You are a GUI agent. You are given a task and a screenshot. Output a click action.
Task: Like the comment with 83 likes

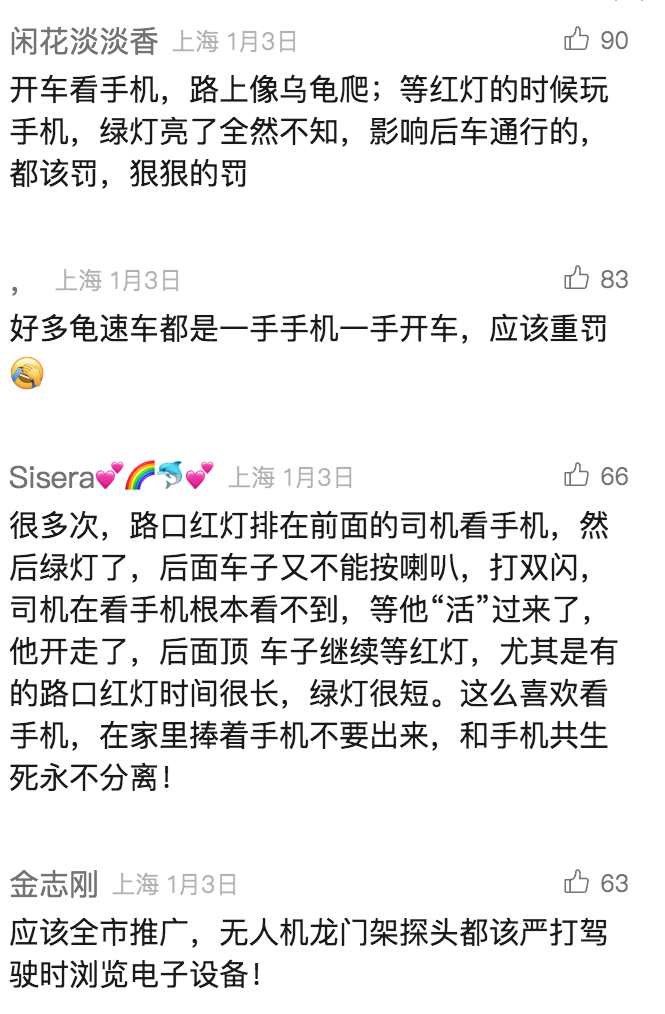[577, 278]
